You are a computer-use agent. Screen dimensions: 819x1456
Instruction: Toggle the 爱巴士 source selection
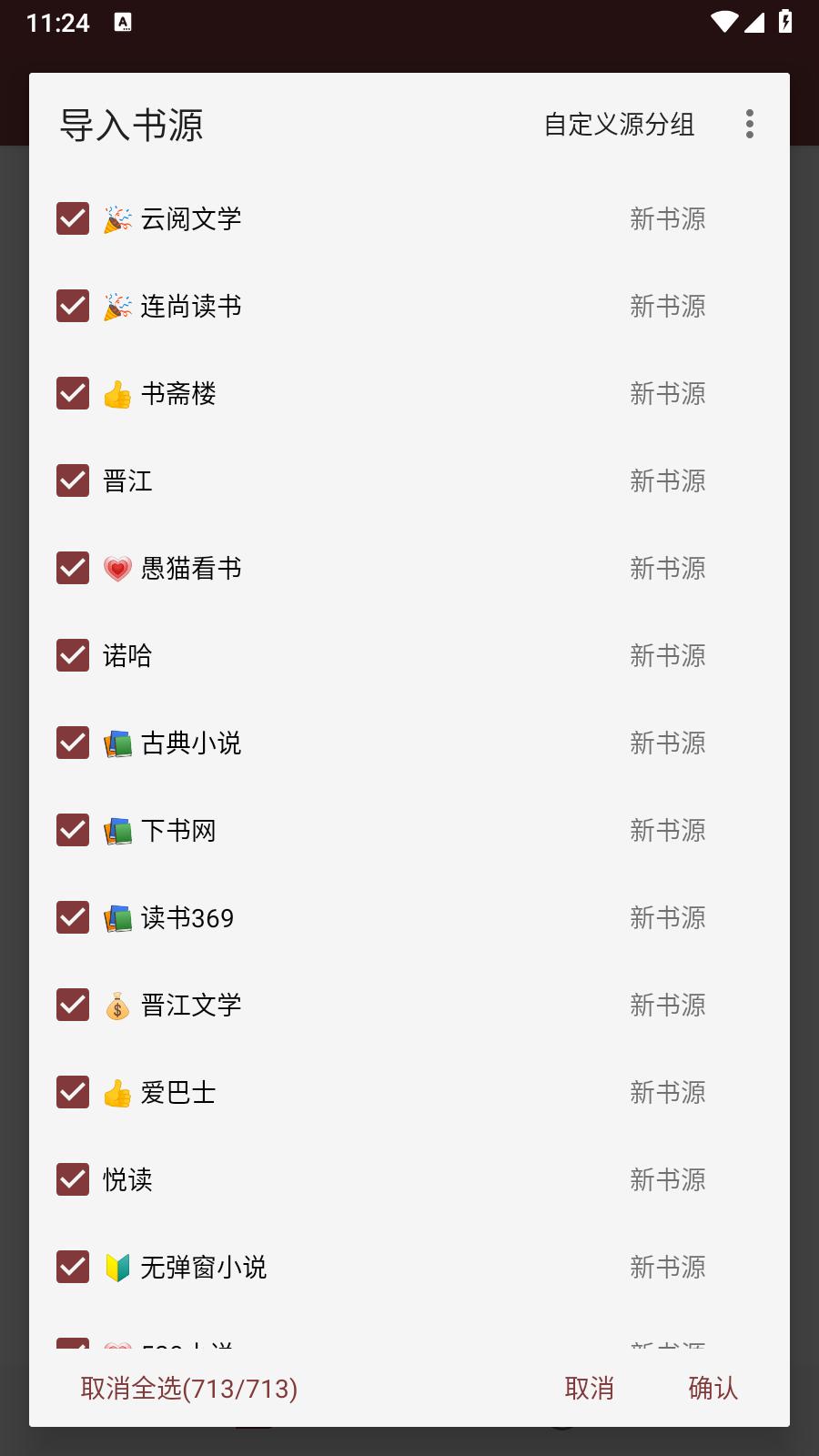click(72, 1092)
